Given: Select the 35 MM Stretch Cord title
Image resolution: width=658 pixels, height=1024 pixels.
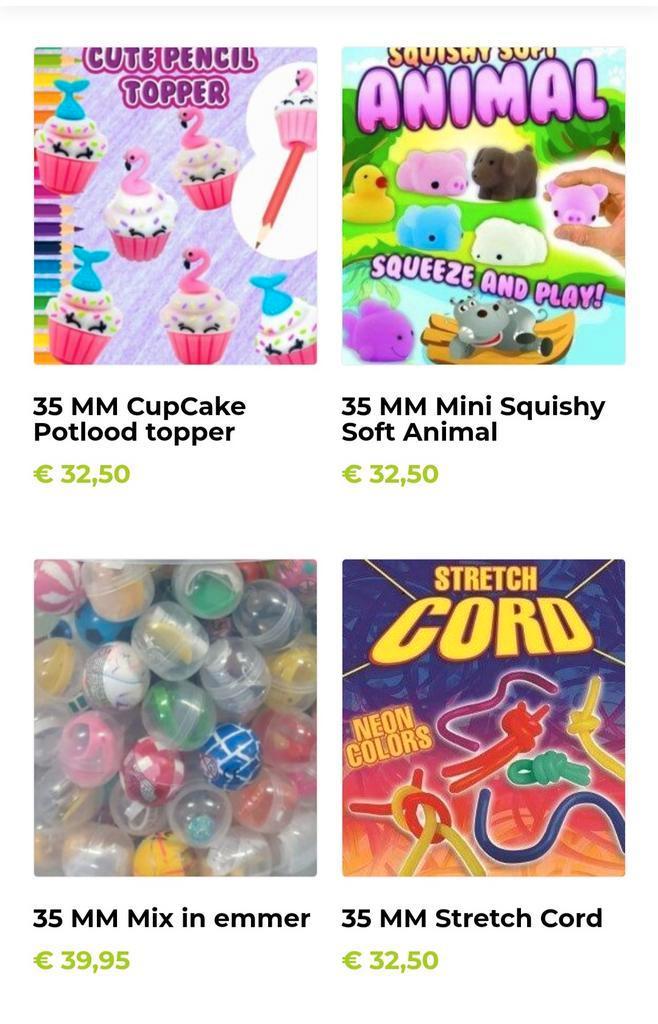Looking at the screenshot, I should (x=472, y=918).
